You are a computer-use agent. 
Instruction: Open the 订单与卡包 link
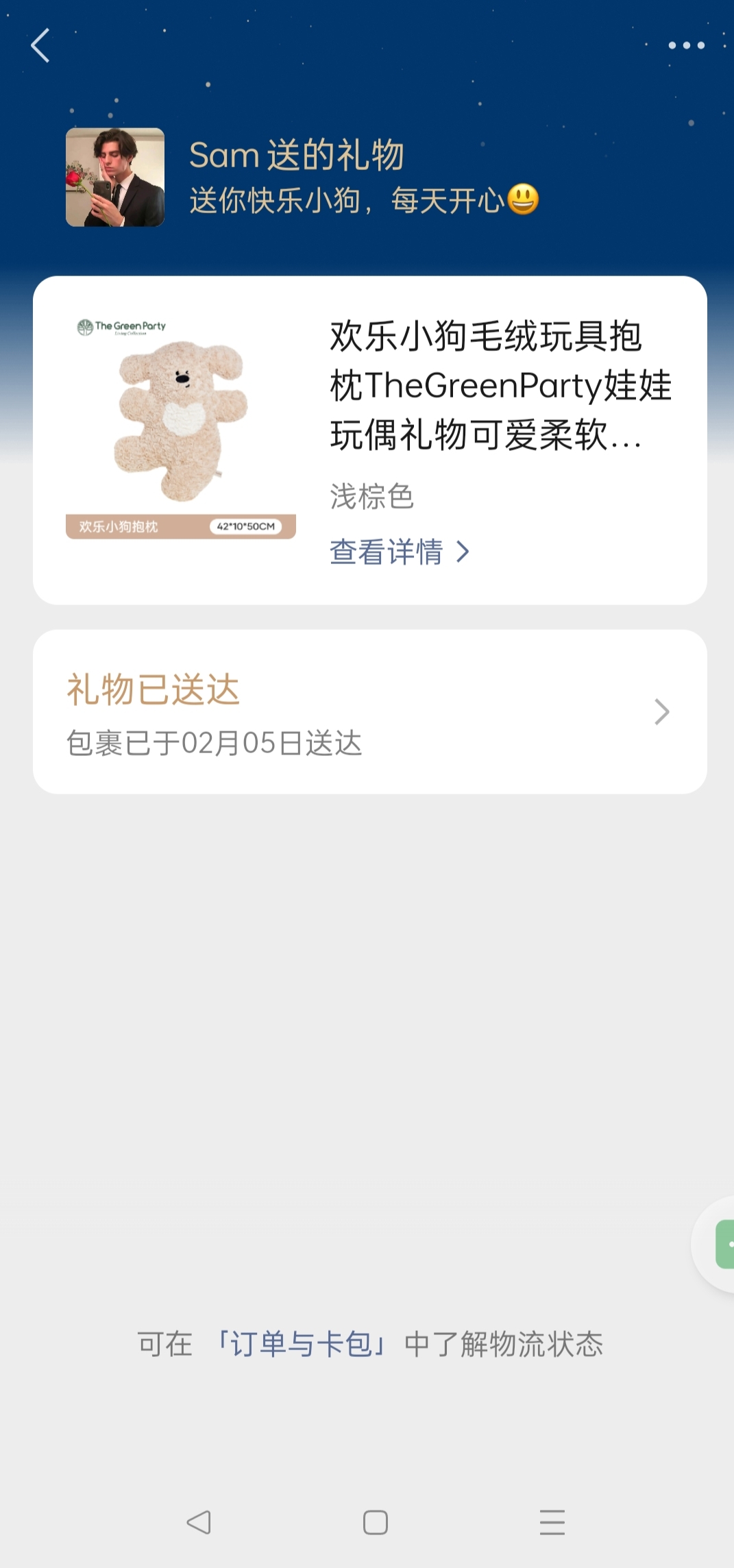pyautogui.click(x=300, y=1344)
